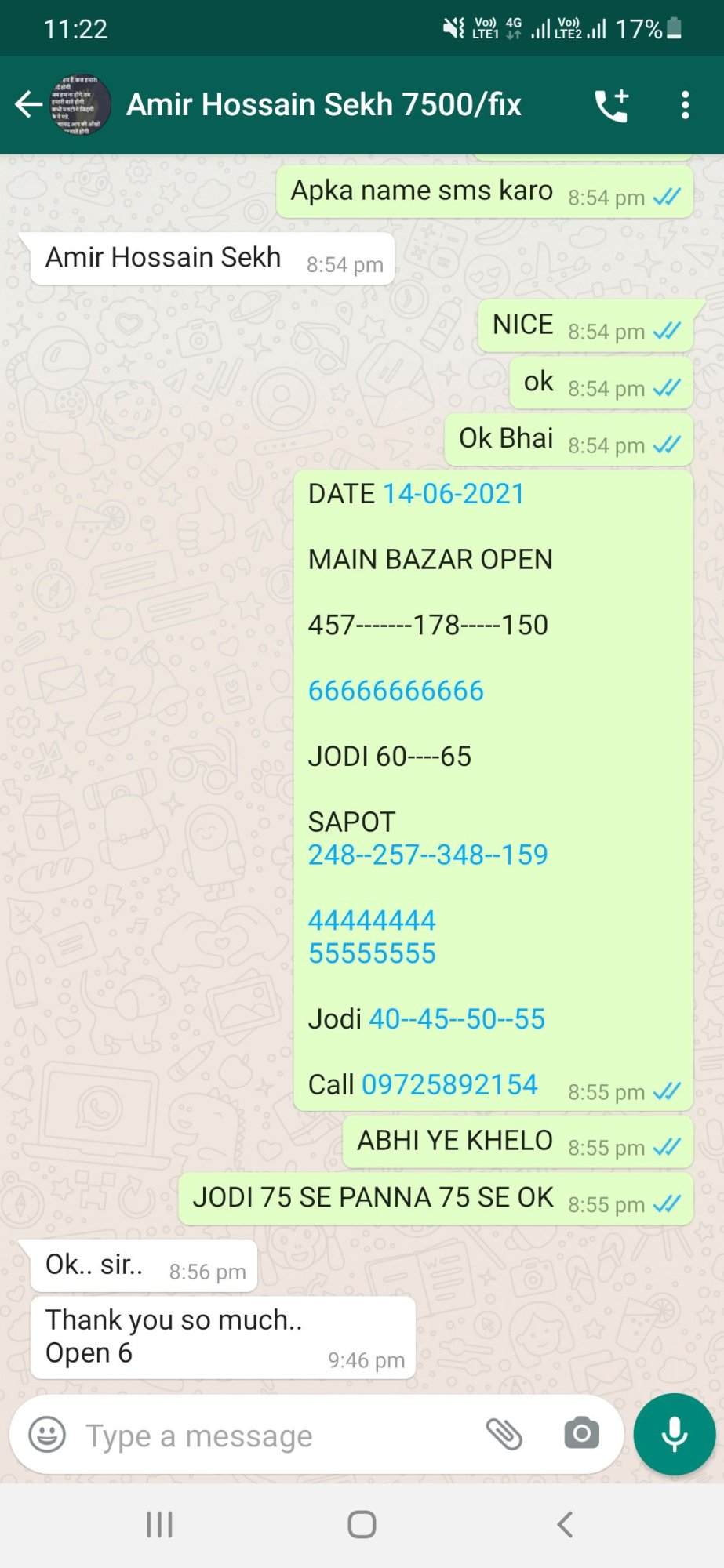Open the recent apps view
The width and height of the screenshot is (724, 1568).
(159, 1525)
